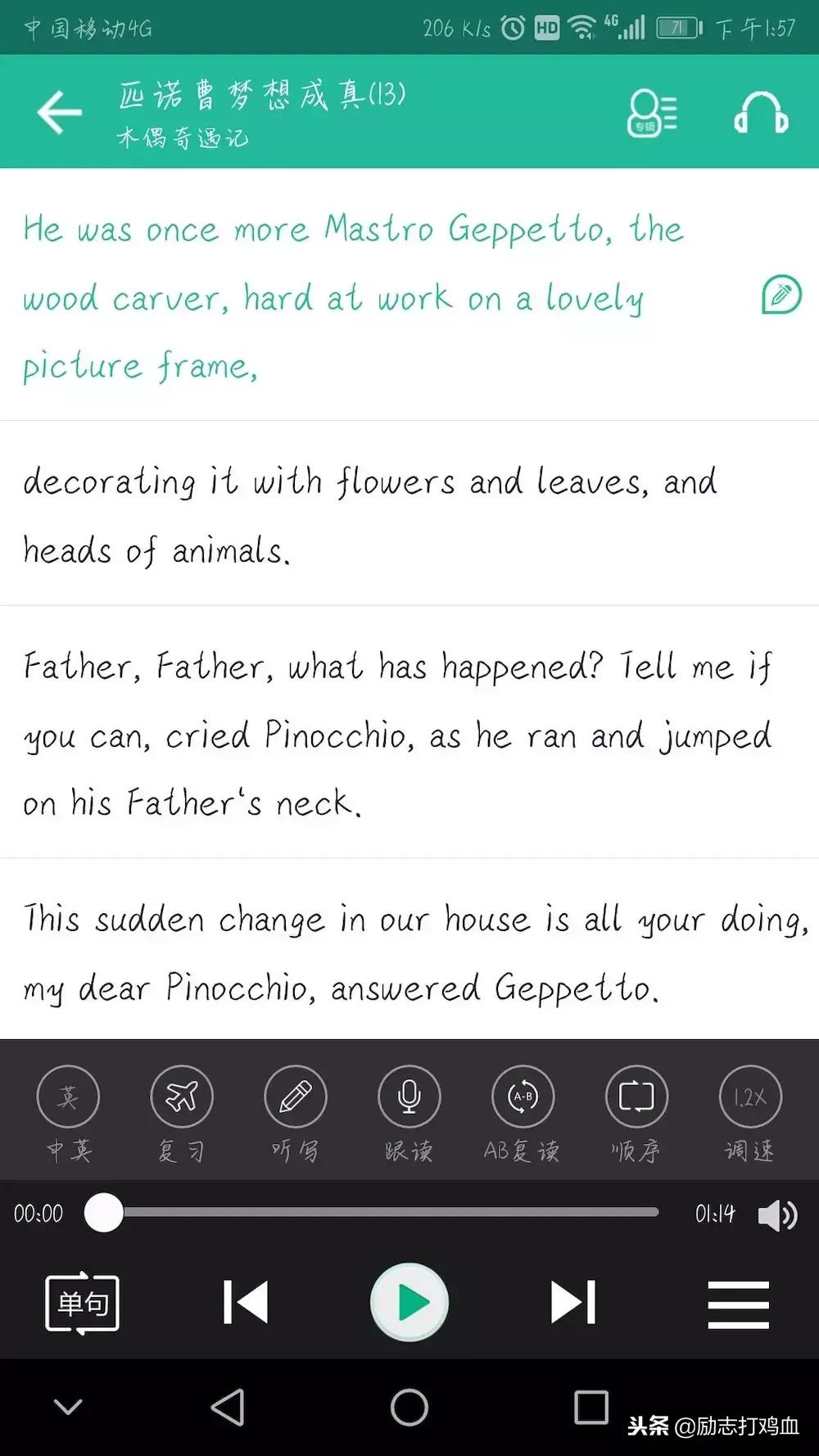Mute the volume speaker icon

coord(776,1215)
